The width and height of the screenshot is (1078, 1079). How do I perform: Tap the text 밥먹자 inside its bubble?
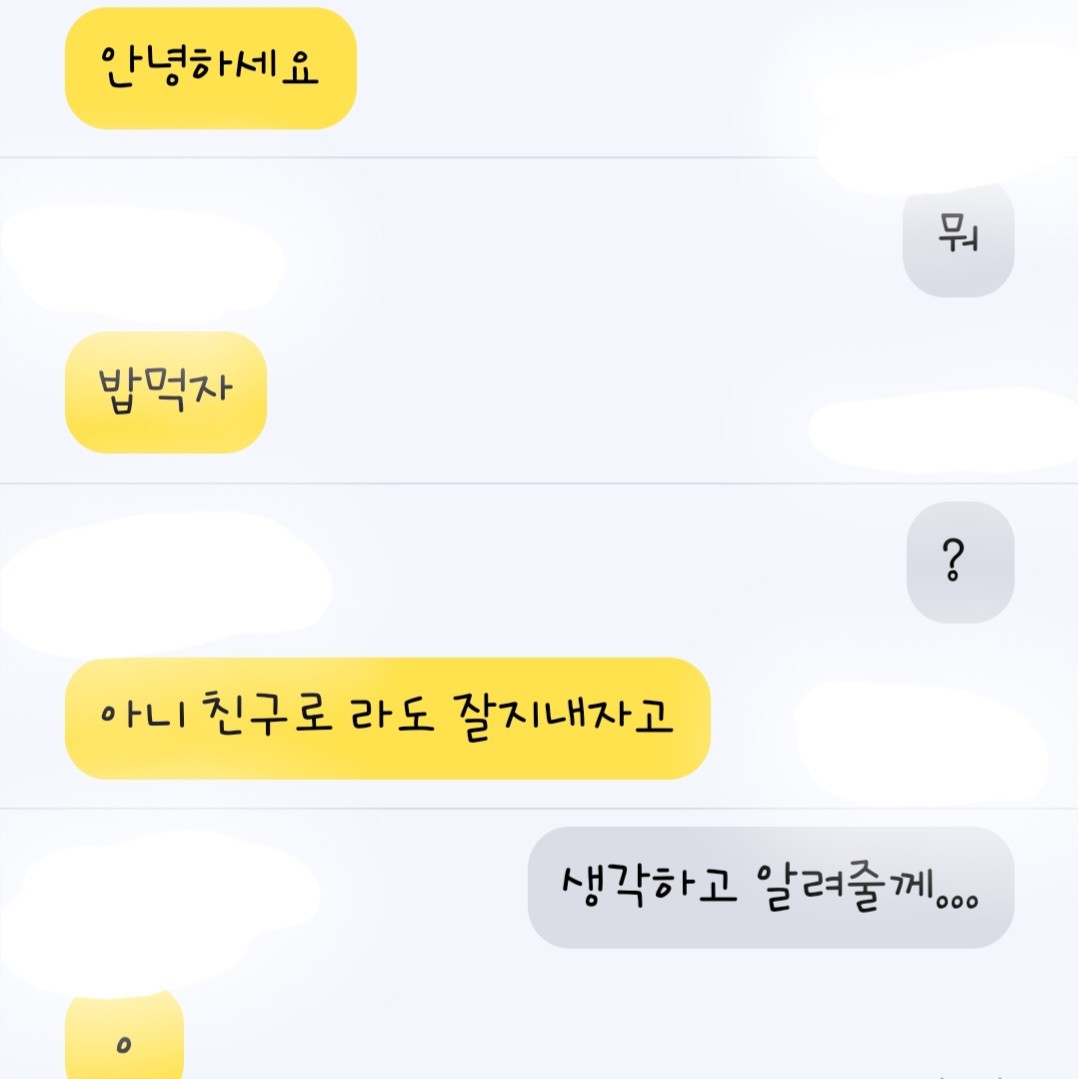pos(165,391)
